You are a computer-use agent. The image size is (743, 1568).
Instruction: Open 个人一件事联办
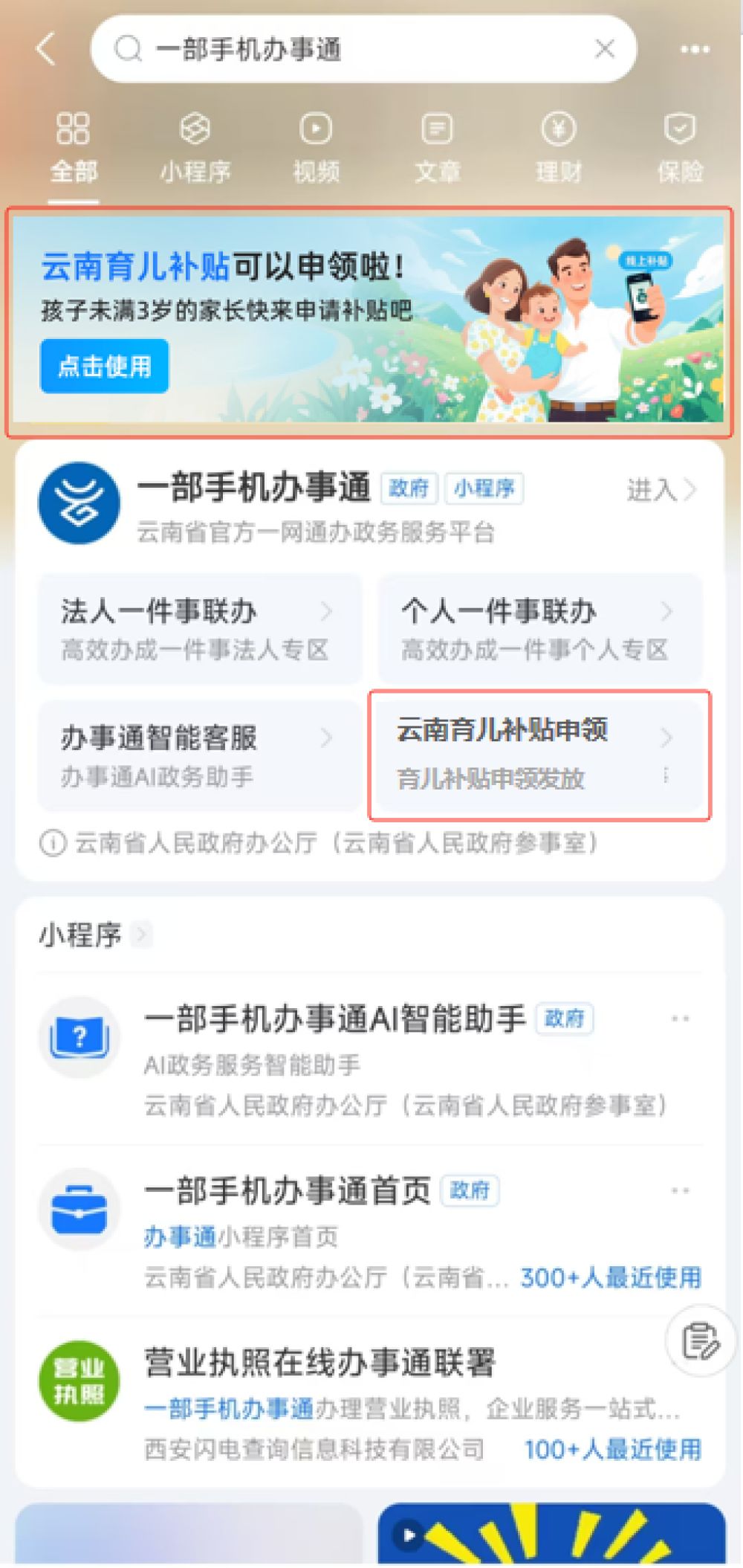pos(539,629)
